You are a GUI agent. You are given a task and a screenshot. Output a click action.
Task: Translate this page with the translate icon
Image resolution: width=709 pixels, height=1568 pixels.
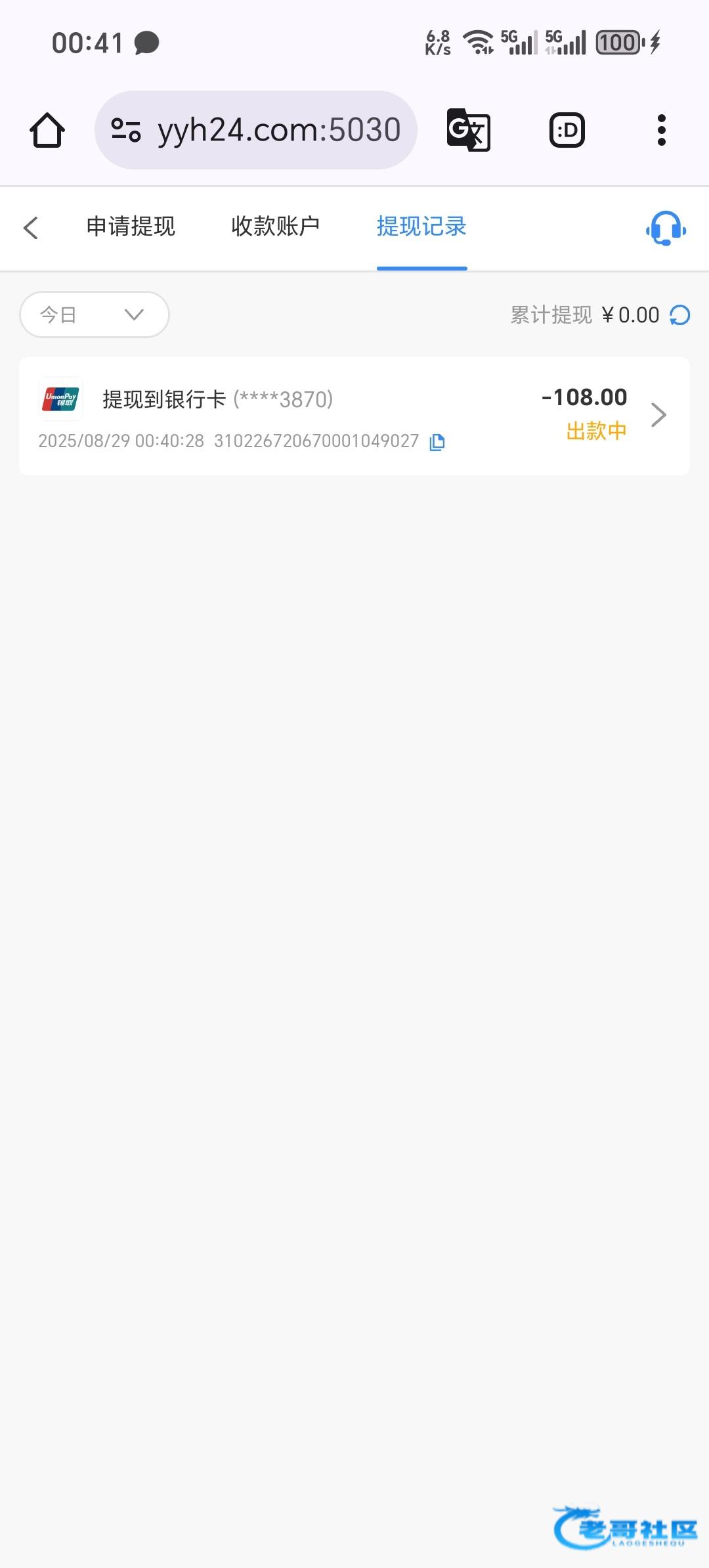coord(468,130)
